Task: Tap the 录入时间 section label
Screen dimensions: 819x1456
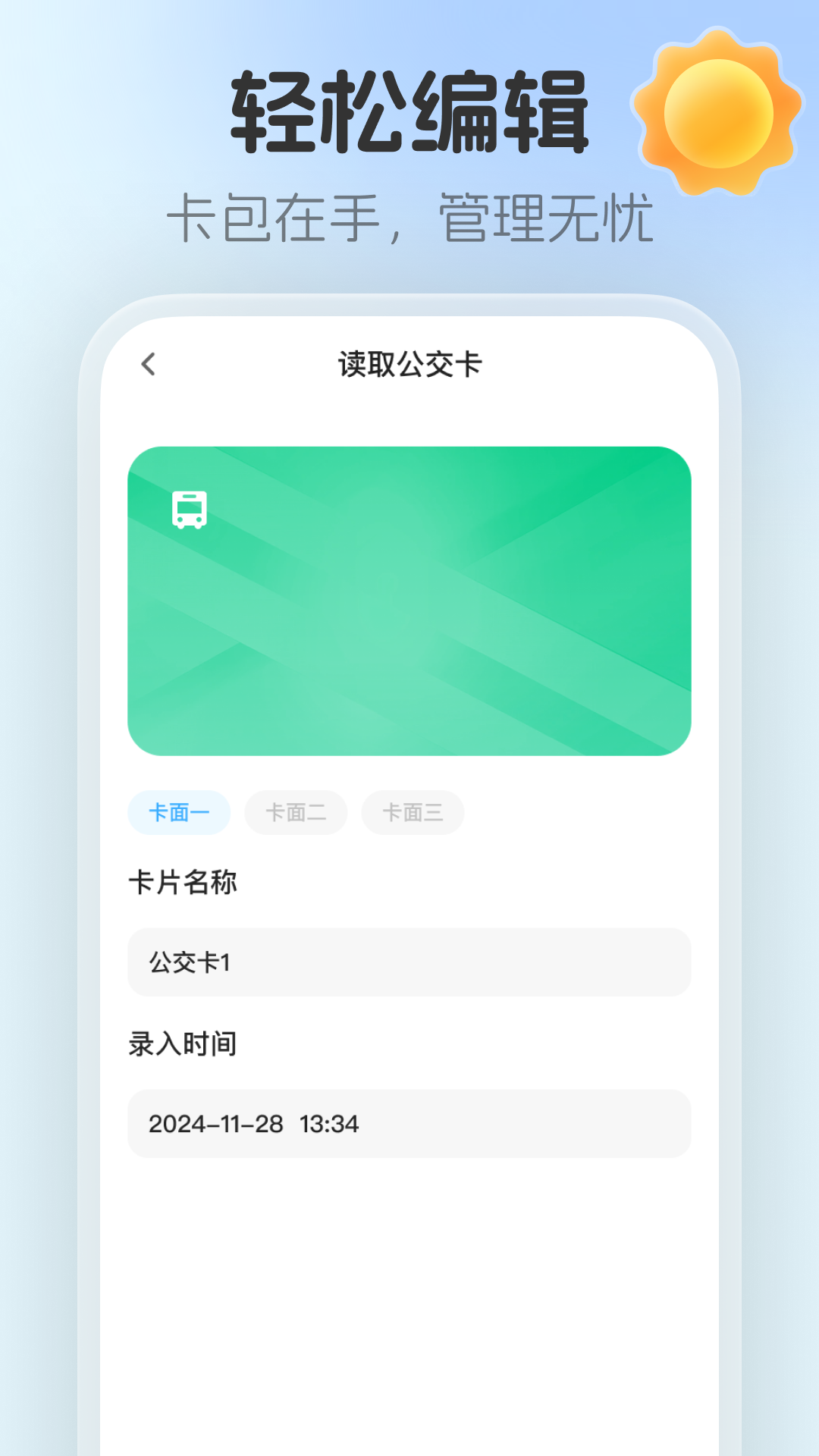Action: 183,1043
